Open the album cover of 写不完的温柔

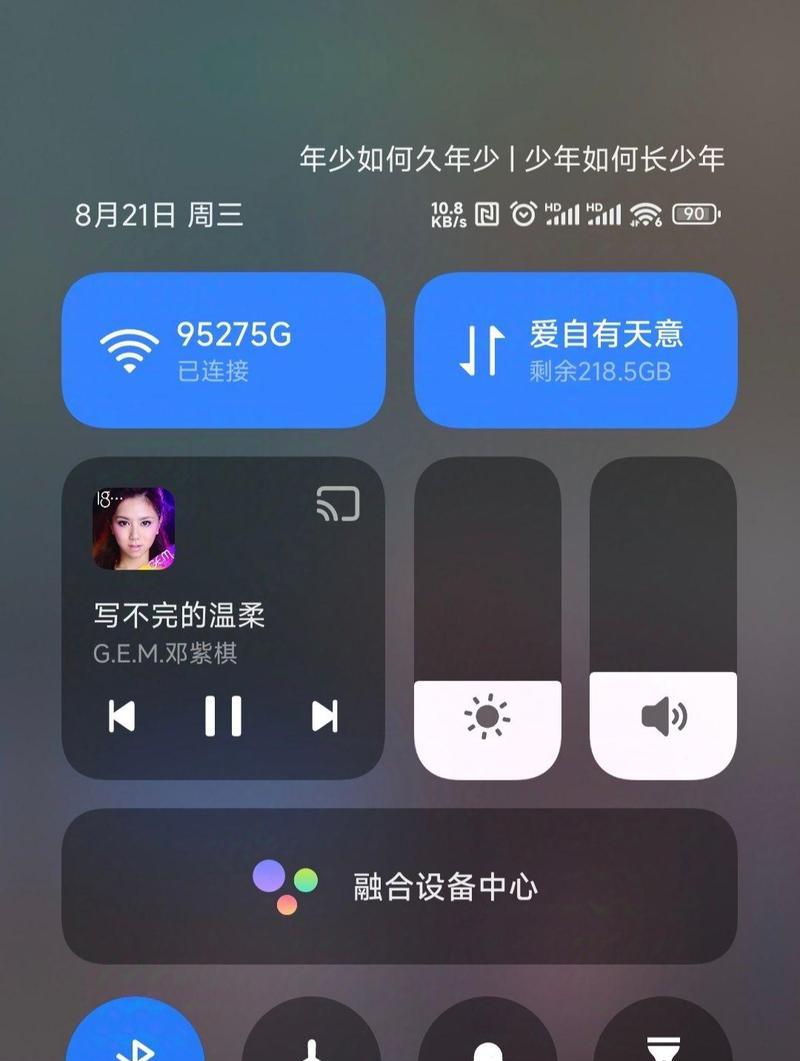[x=134, y=529]
